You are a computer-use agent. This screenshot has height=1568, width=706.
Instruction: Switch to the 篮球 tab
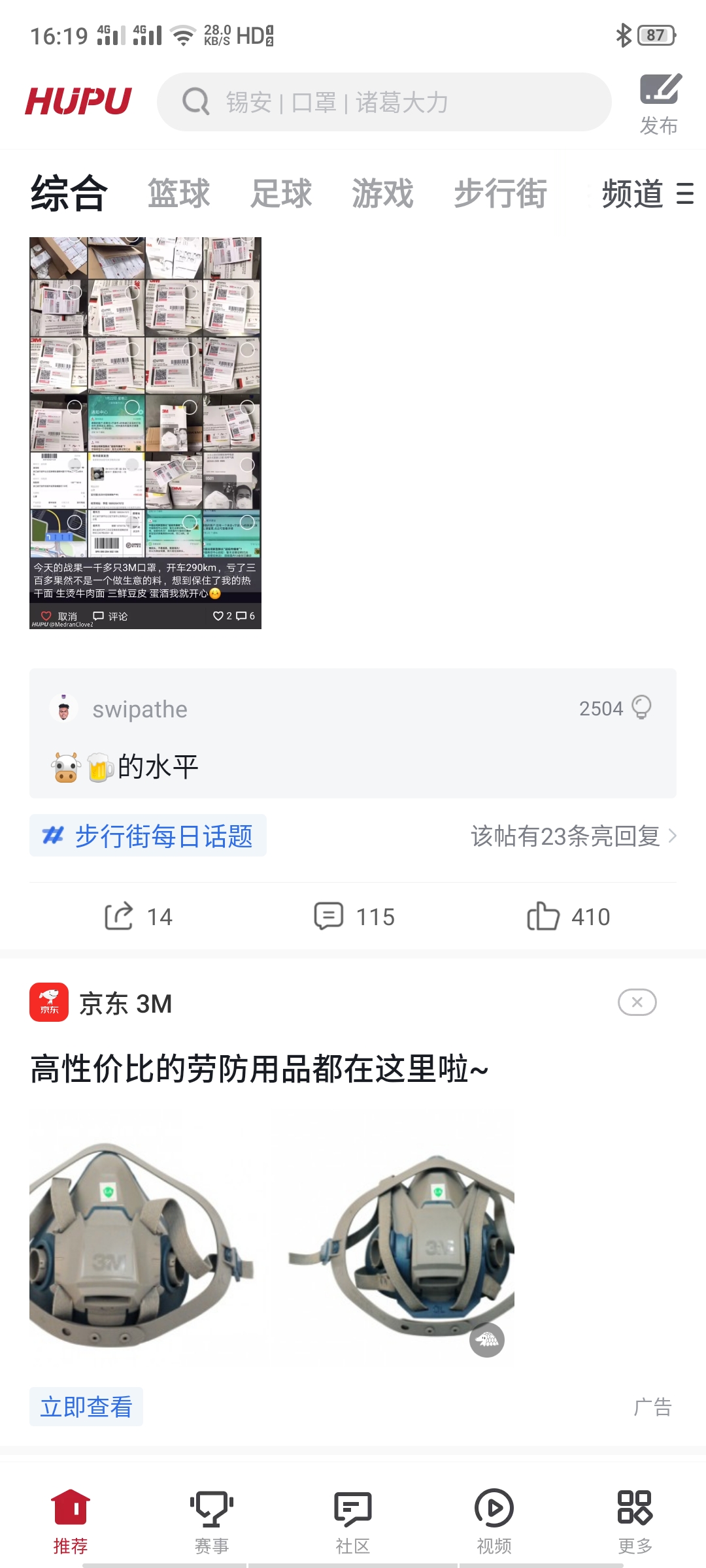178,193
